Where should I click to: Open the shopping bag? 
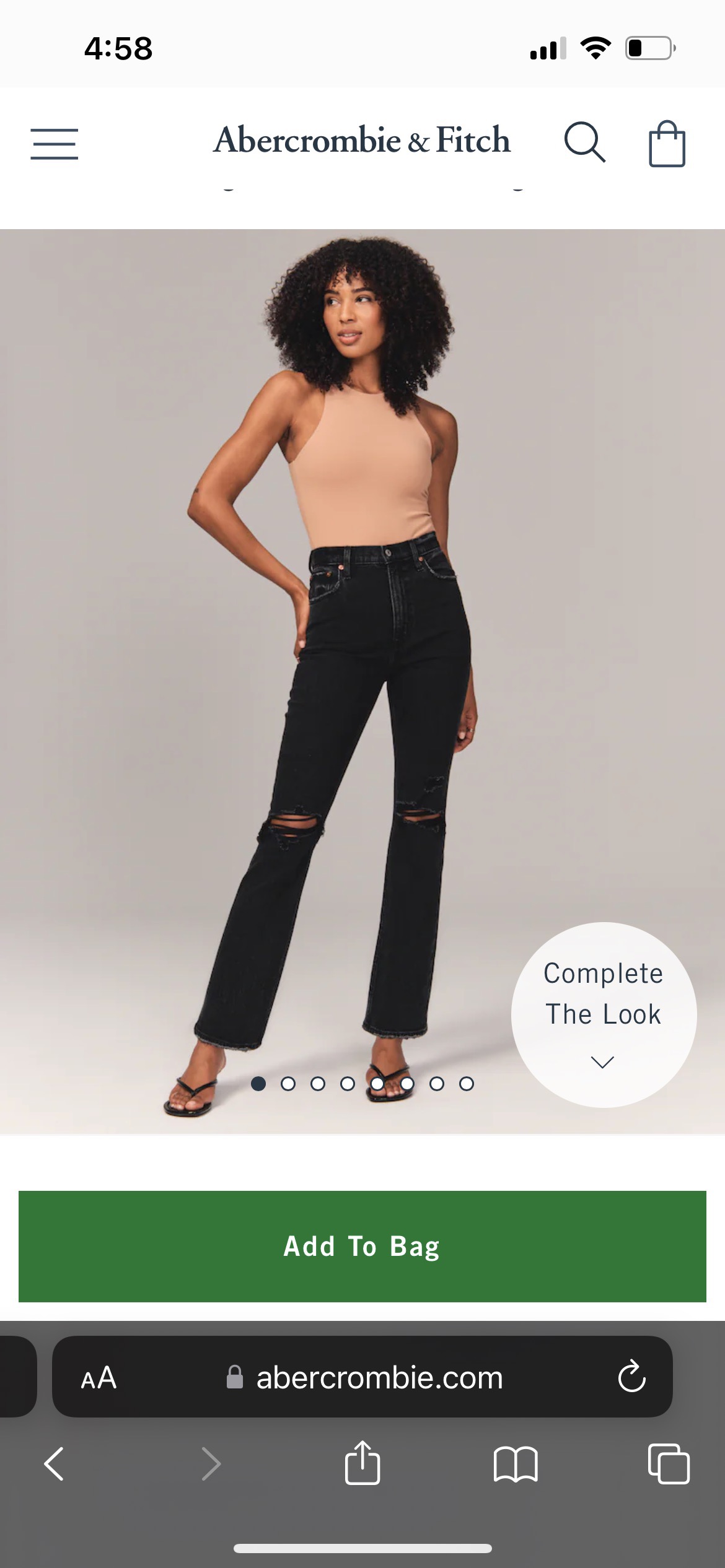coord(667,144)
